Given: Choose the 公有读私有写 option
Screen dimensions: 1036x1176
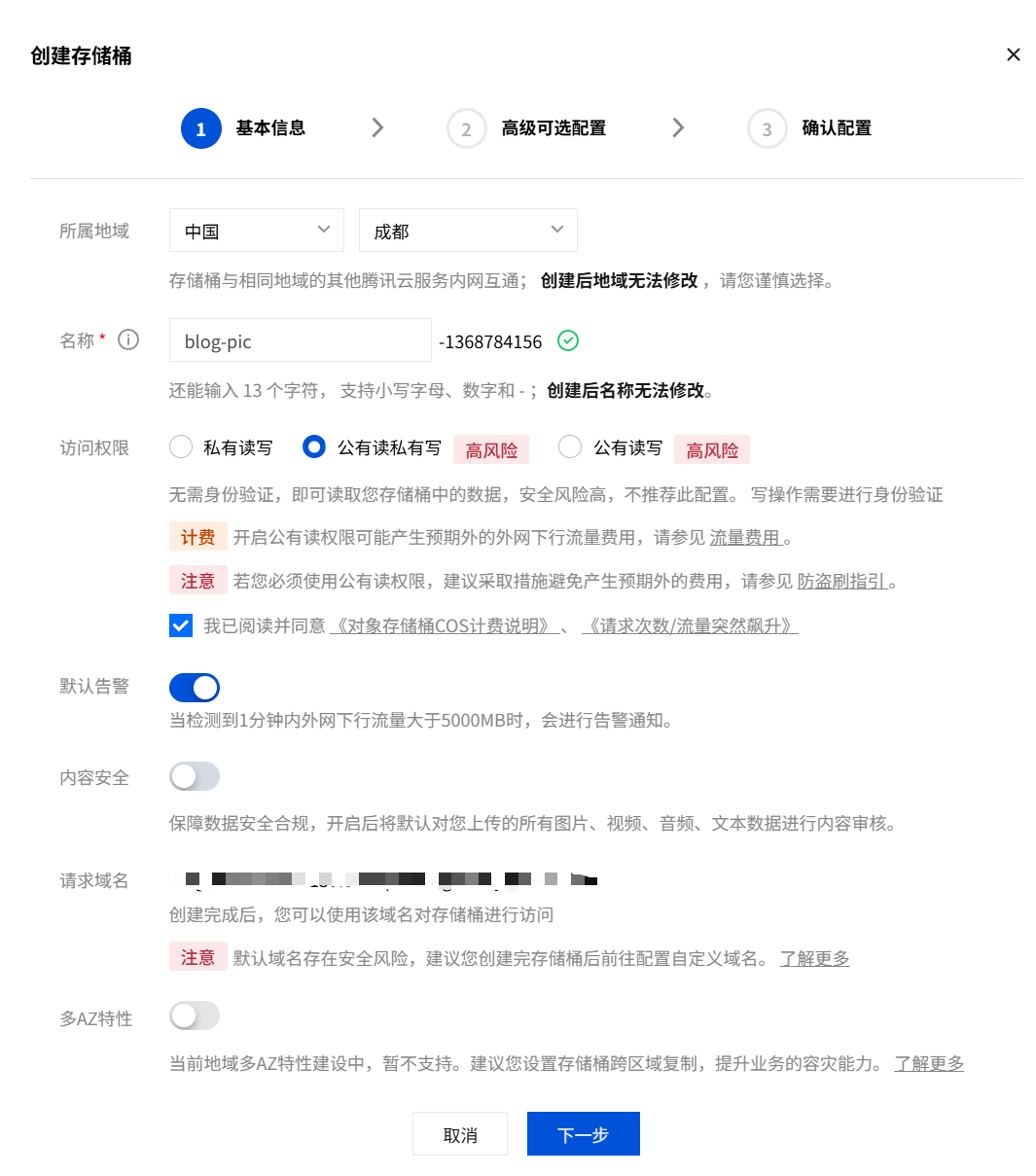Looking at the screenshot, I should tap(314, 446).
